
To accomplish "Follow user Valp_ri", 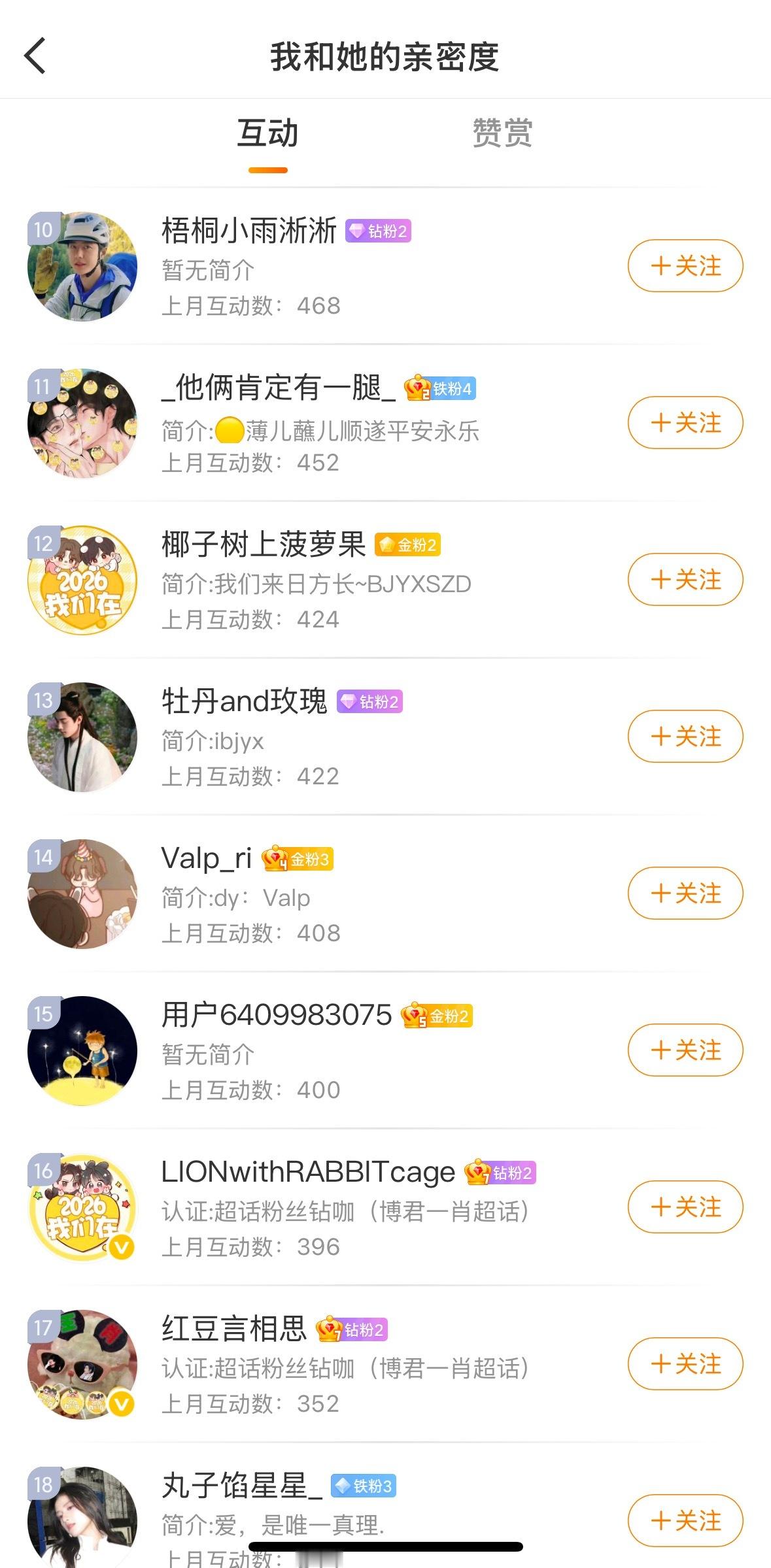I will click(x=685, y=893).
